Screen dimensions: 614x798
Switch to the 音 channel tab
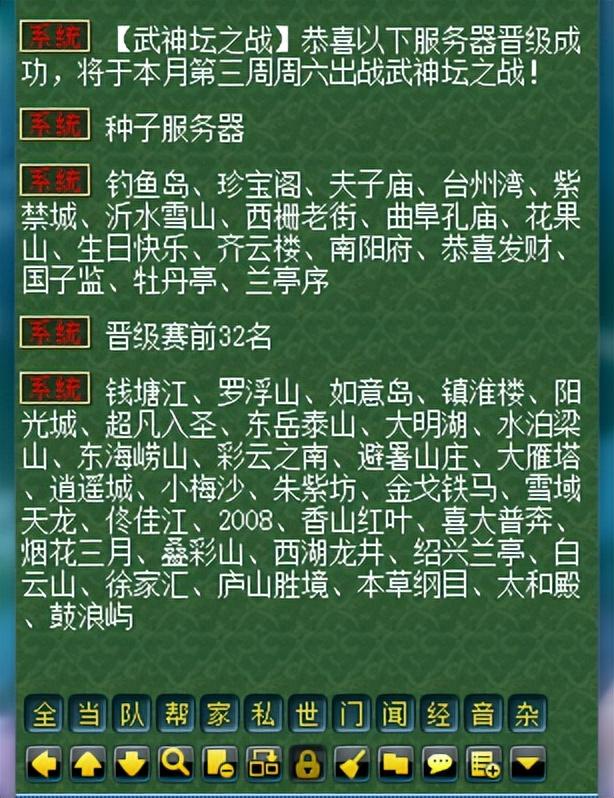[x=483, y=715]
